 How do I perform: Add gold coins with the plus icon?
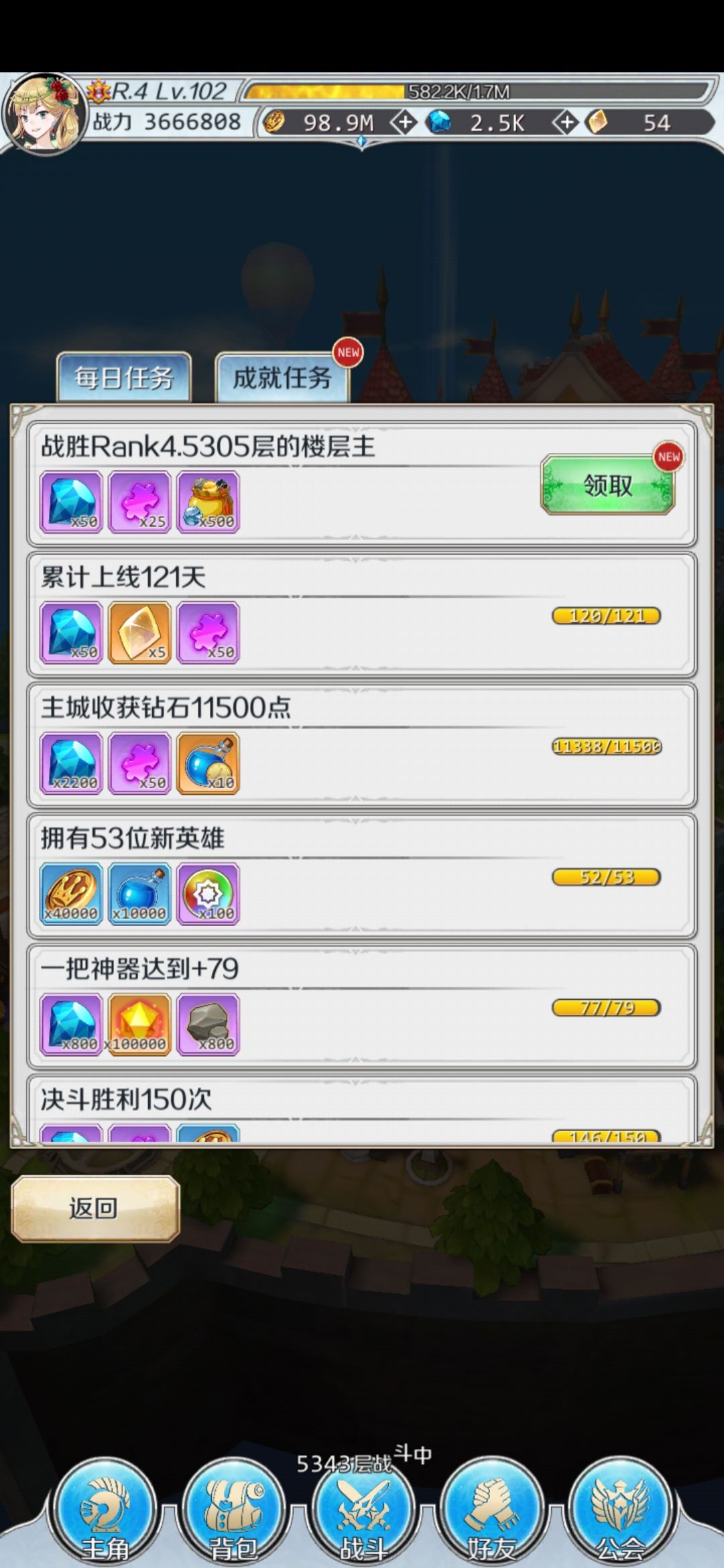click(404, 123)
